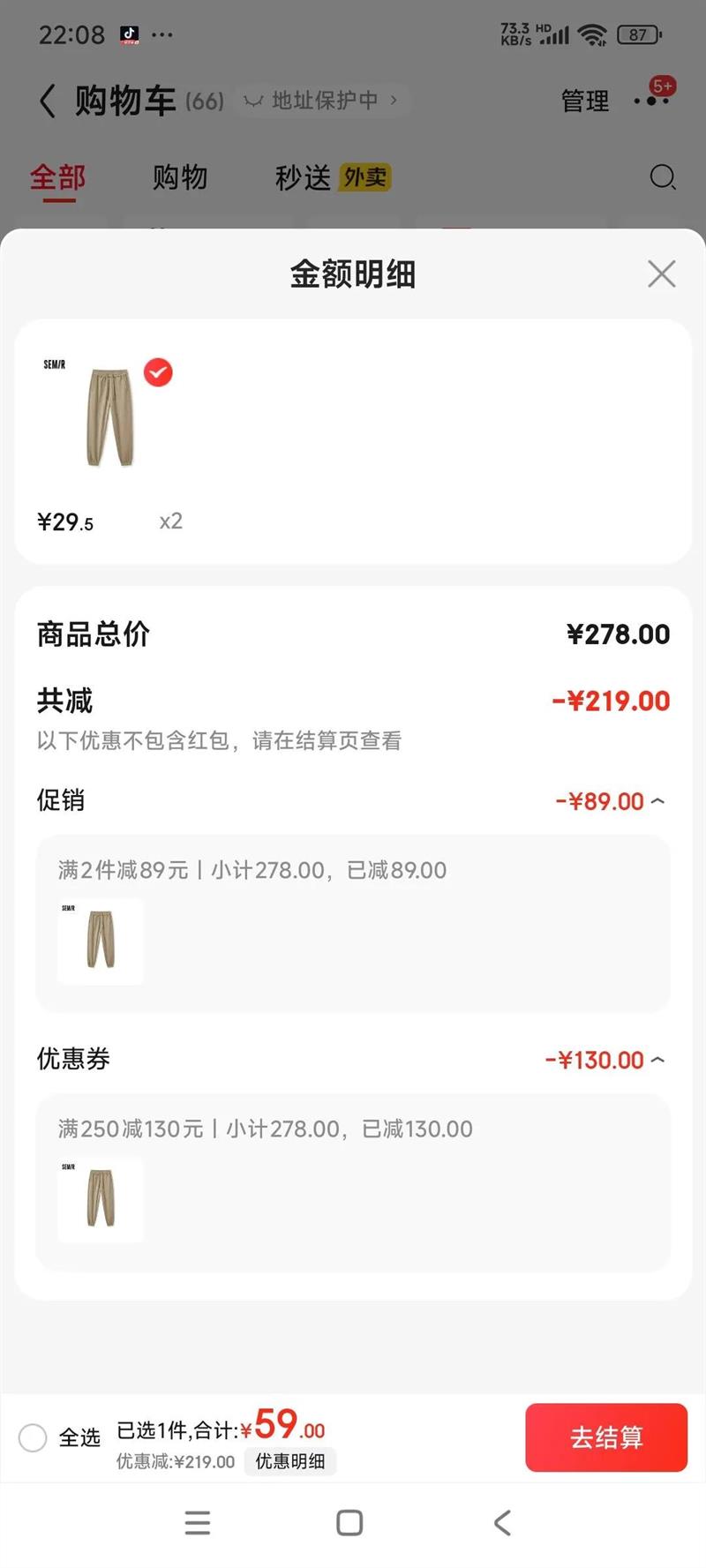Tap 去结算 to check out
The width and height of the screenshot is (706, 1568).
[605, 1437]
